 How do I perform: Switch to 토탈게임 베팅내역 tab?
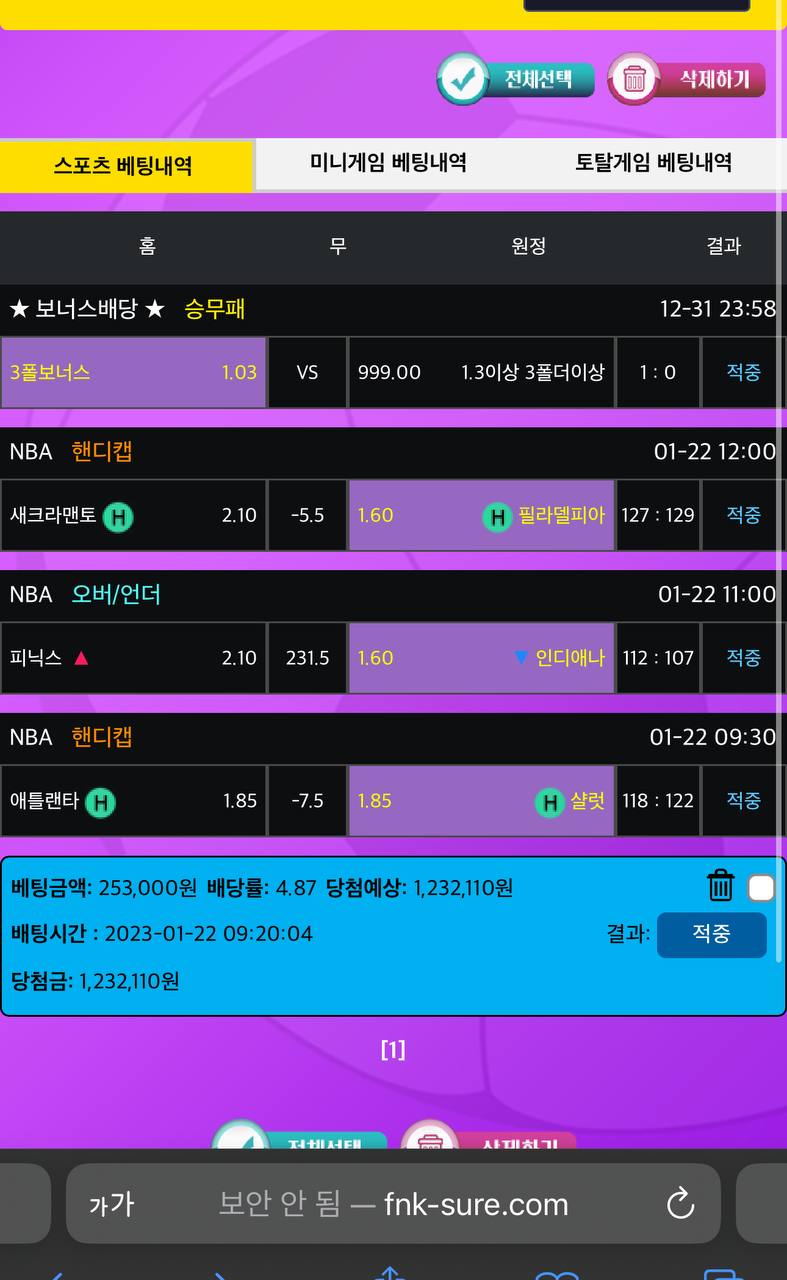point(653,163)
